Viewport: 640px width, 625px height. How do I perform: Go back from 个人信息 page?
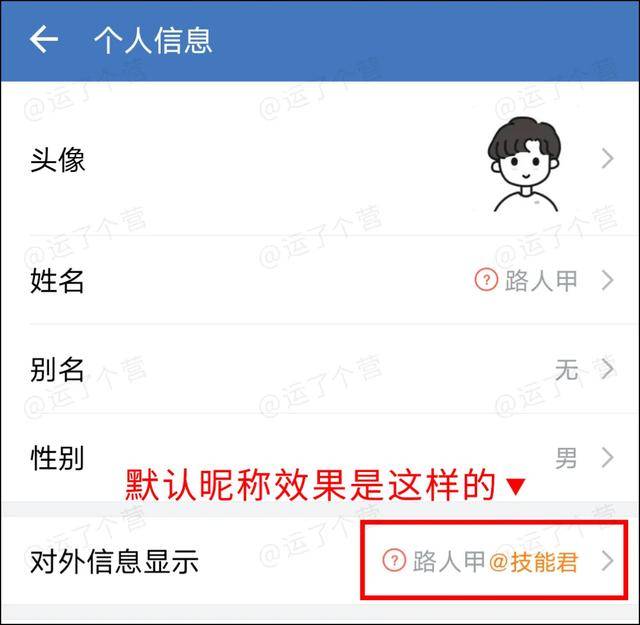44,40
